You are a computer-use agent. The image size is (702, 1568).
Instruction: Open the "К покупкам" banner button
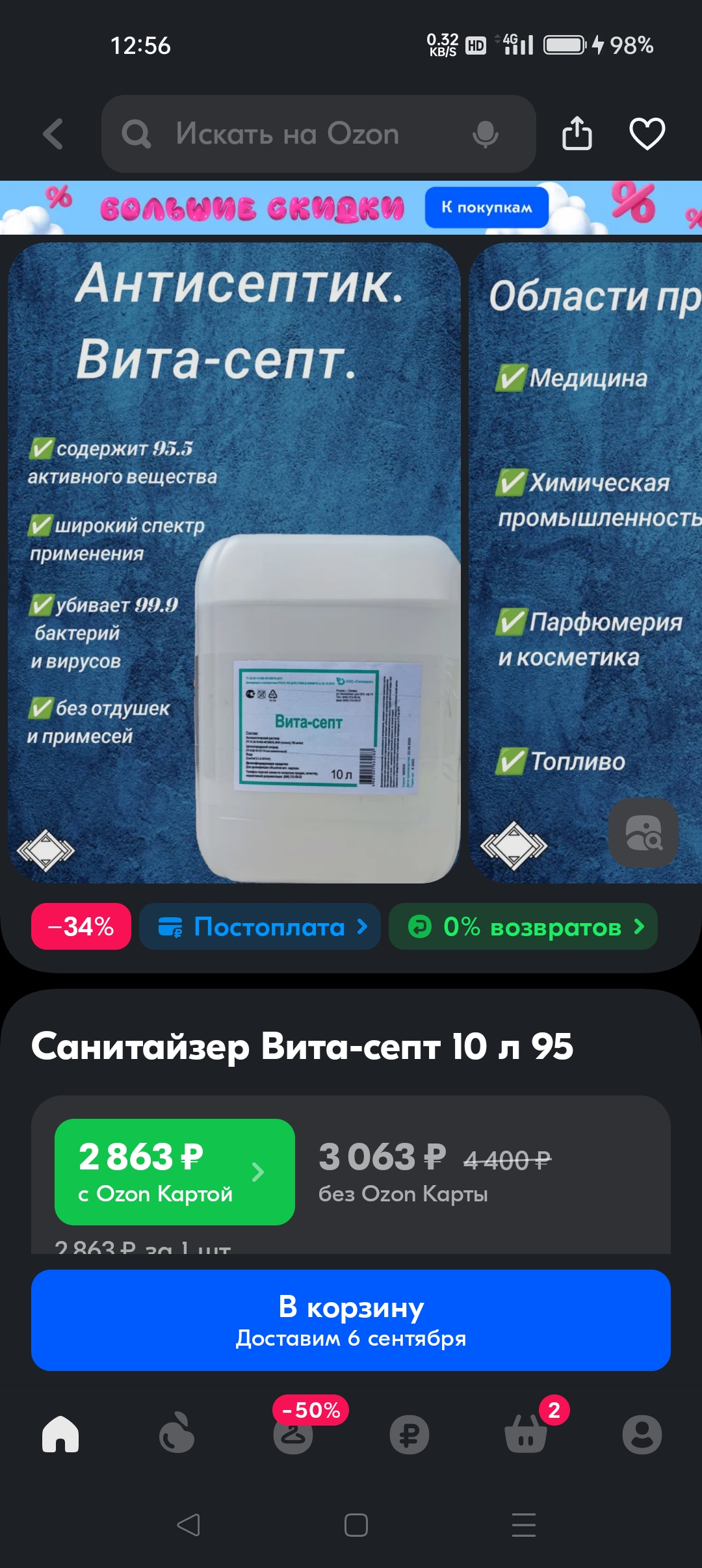[487, 207]
